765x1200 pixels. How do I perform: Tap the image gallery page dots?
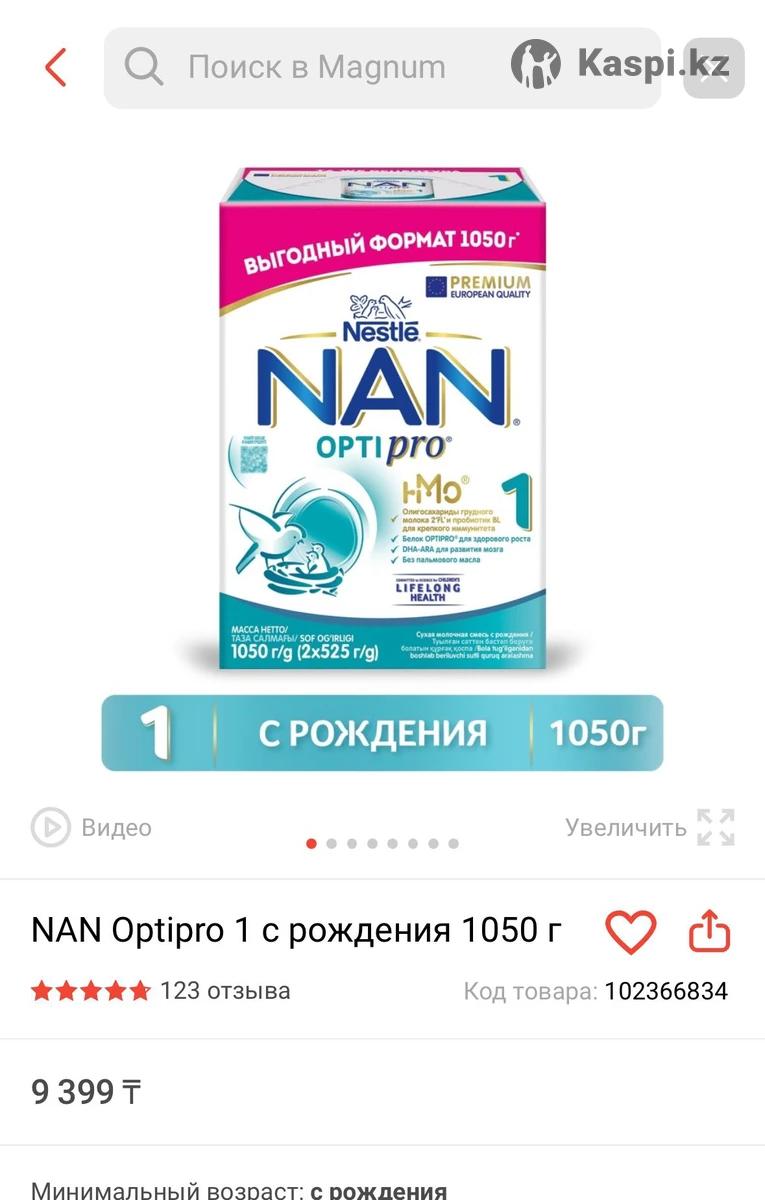point(382,843)
